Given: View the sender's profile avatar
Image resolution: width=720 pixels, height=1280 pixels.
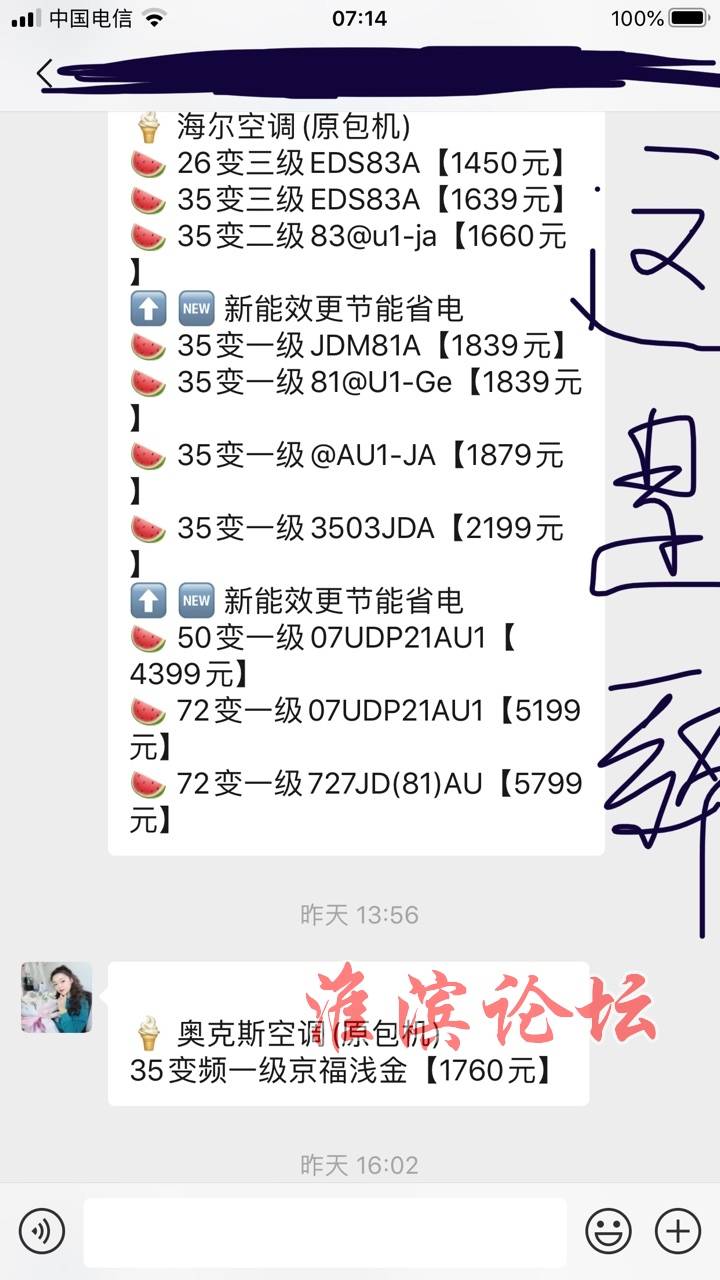Looking at the screenshot, I should [57, 997].
